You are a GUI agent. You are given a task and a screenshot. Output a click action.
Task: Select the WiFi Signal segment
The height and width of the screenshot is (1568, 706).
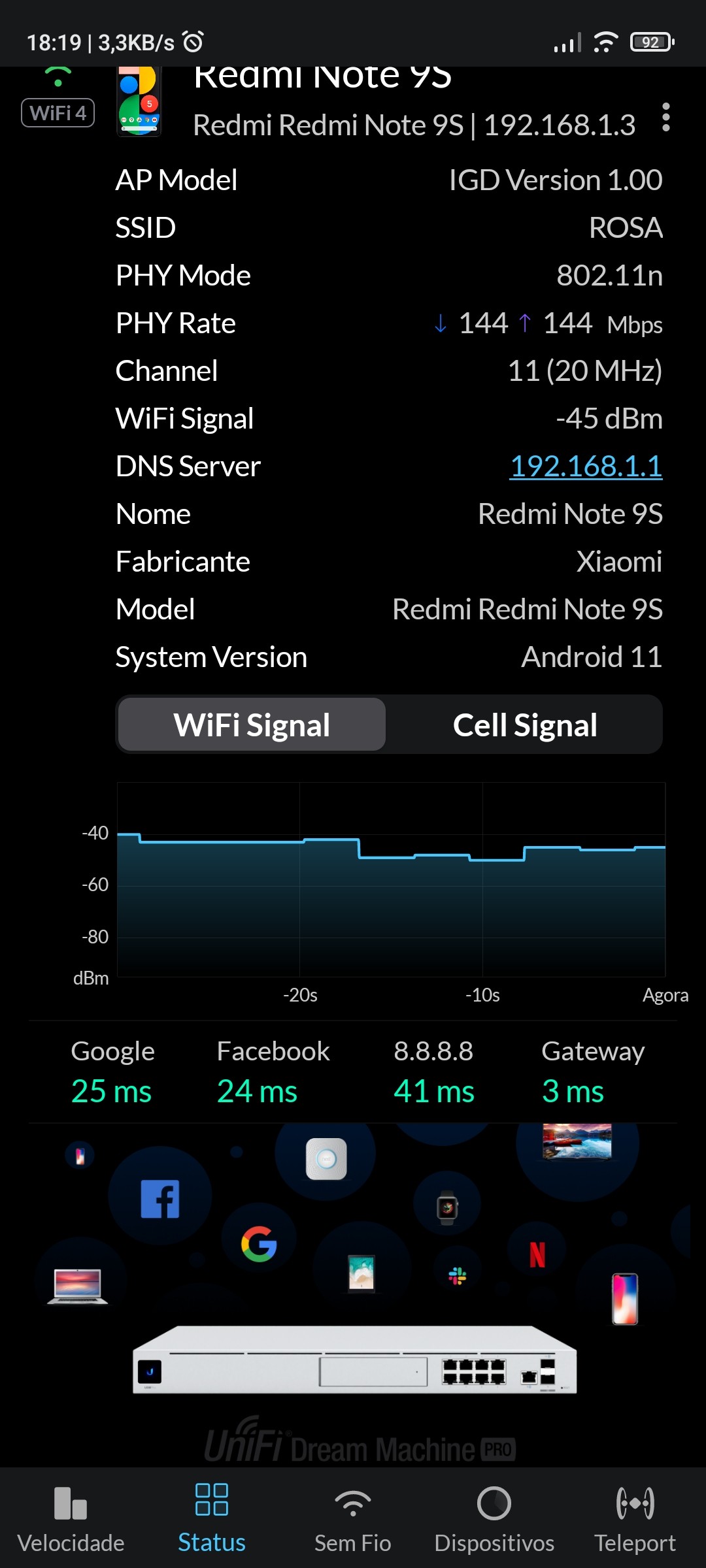click(252, 725)
